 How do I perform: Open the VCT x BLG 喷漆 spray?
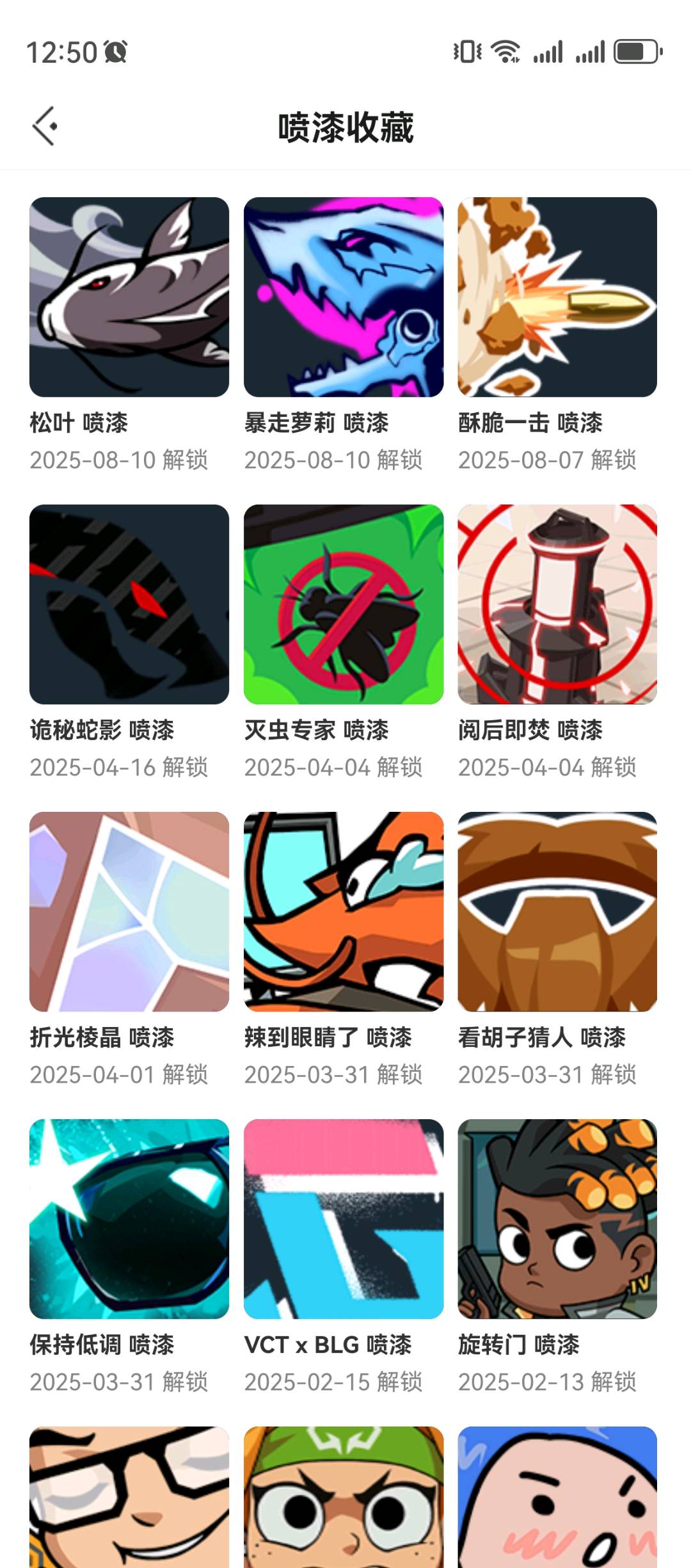click(344, 1219)
